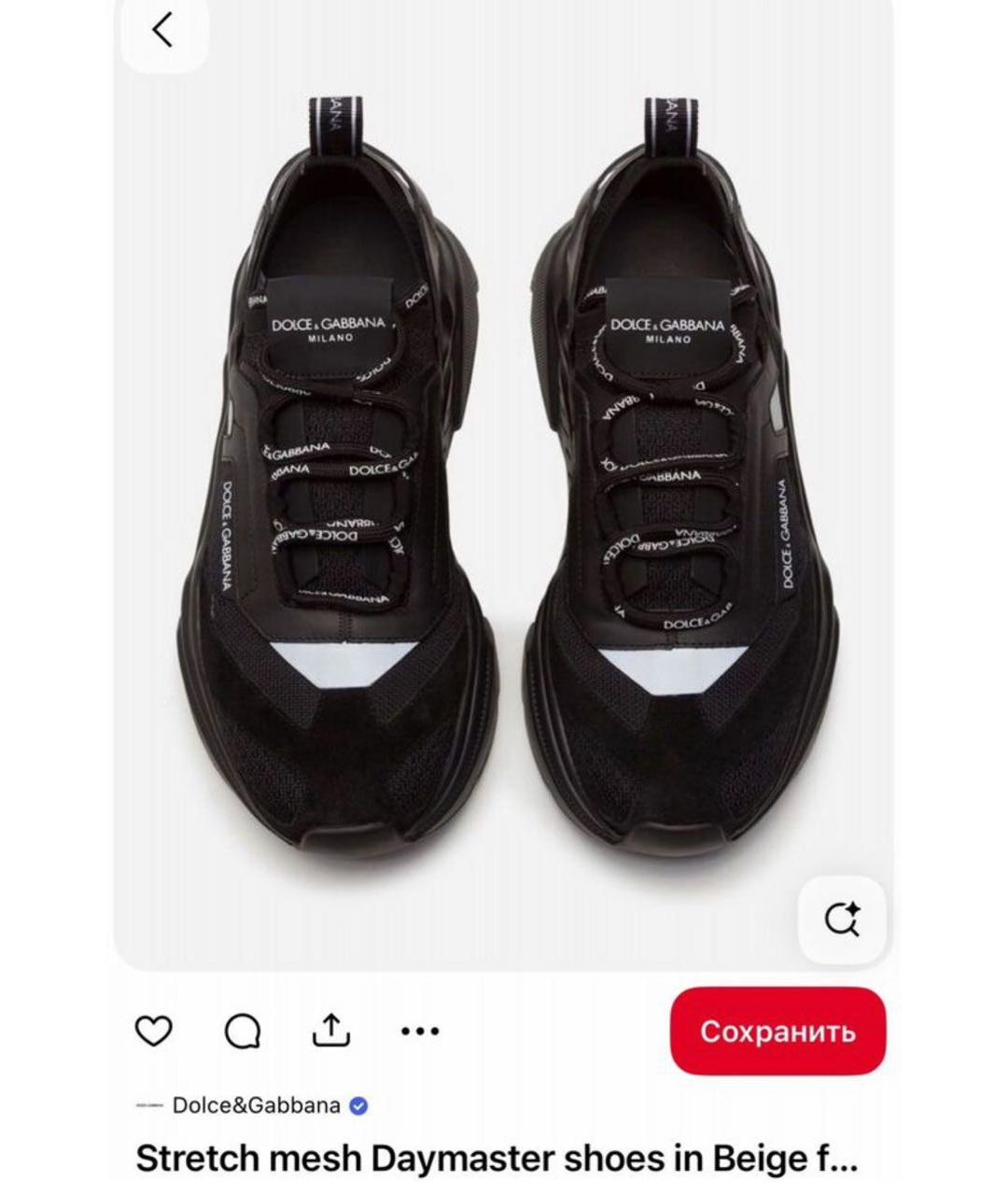Screen dimensions: 1008x1195
Task: Open more options with the ellipsis icon
Action: coord(420,1031)
